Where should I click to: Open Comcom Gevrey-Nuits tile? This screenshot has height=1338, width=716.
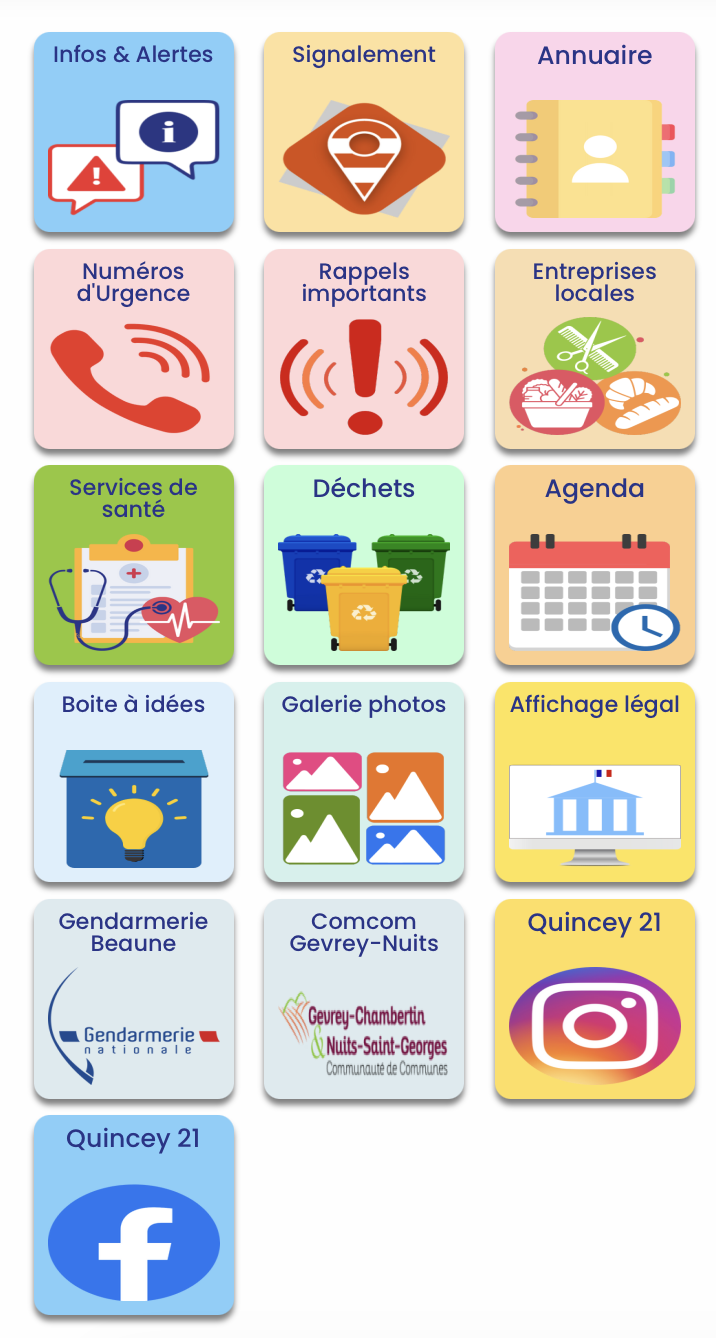point(364,999)
